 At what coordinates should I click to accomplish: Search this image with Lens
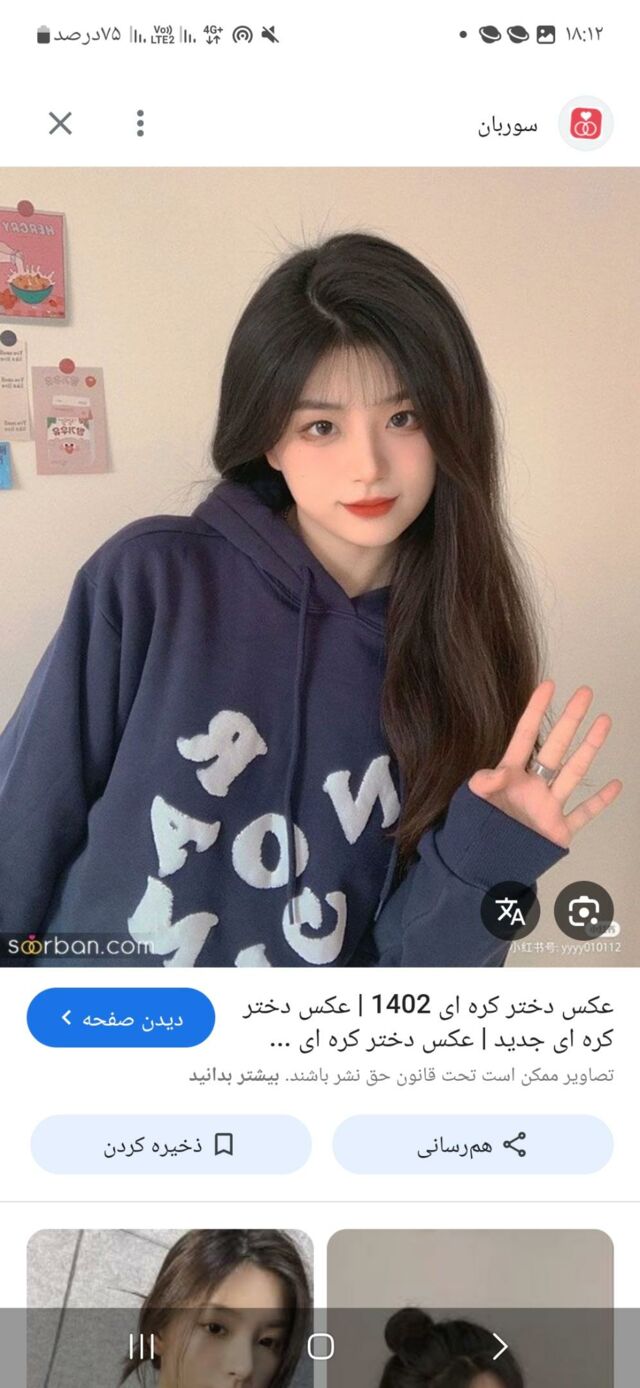click(583, 911)
